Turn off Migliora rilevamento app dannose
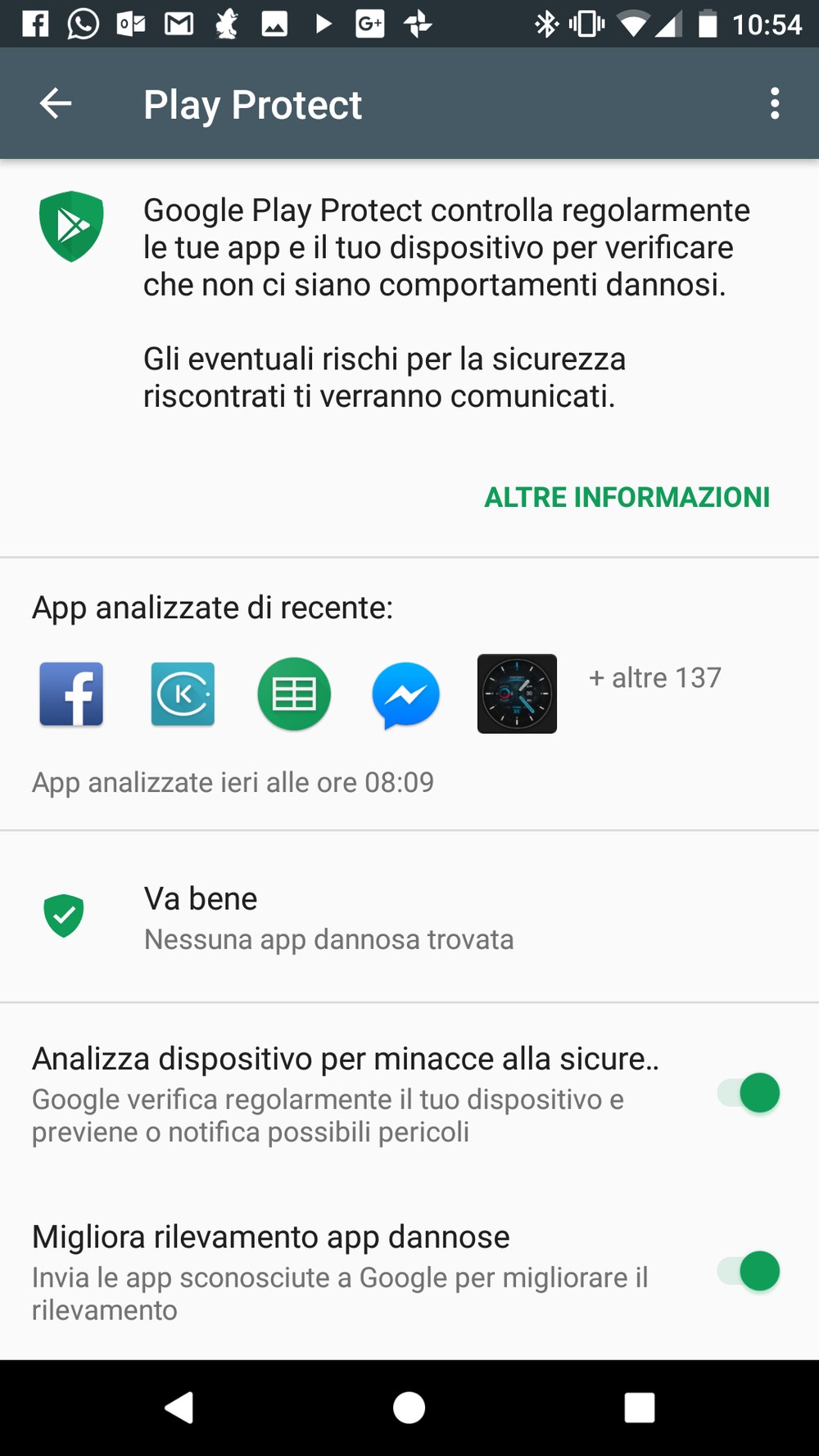This screenshot has height=1456, width=819. [749, 1271]
